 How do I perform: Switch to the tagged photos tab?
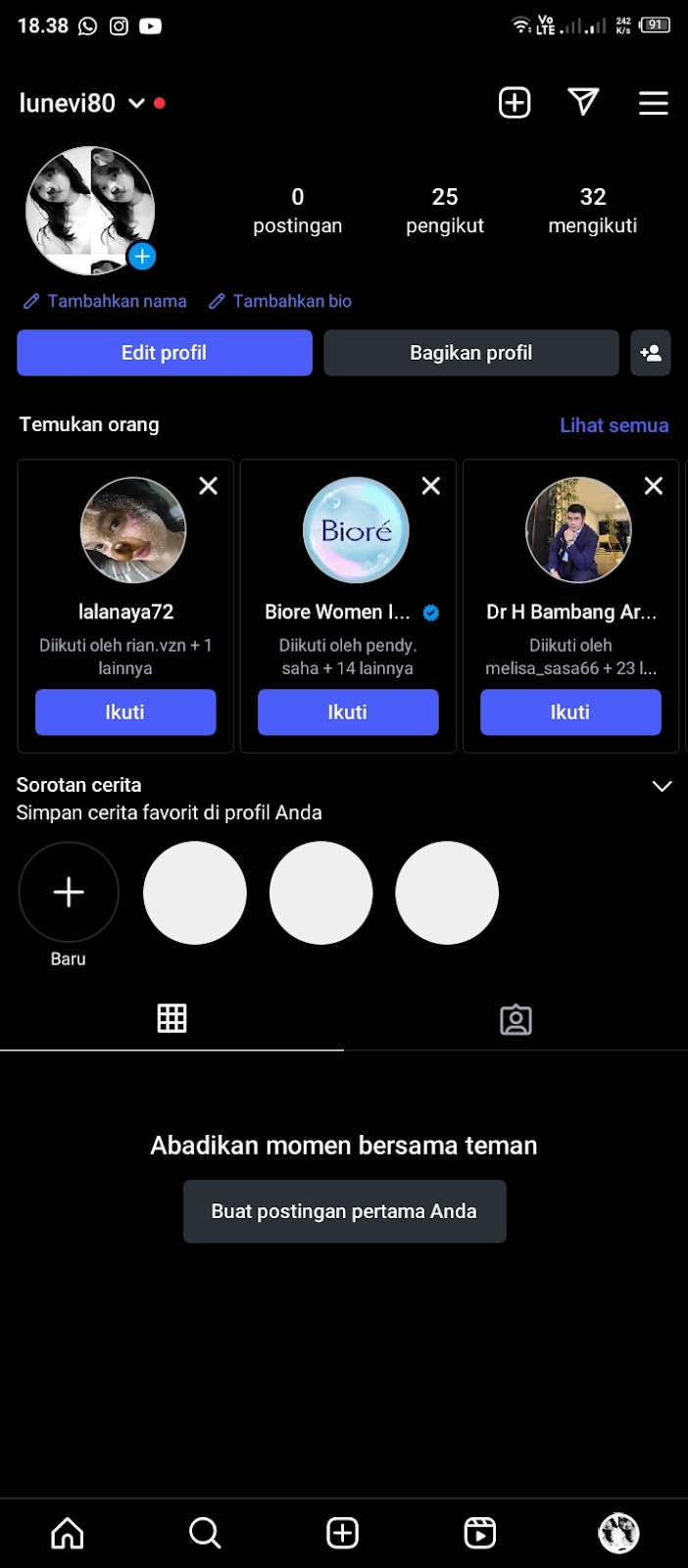[516, 1019]
